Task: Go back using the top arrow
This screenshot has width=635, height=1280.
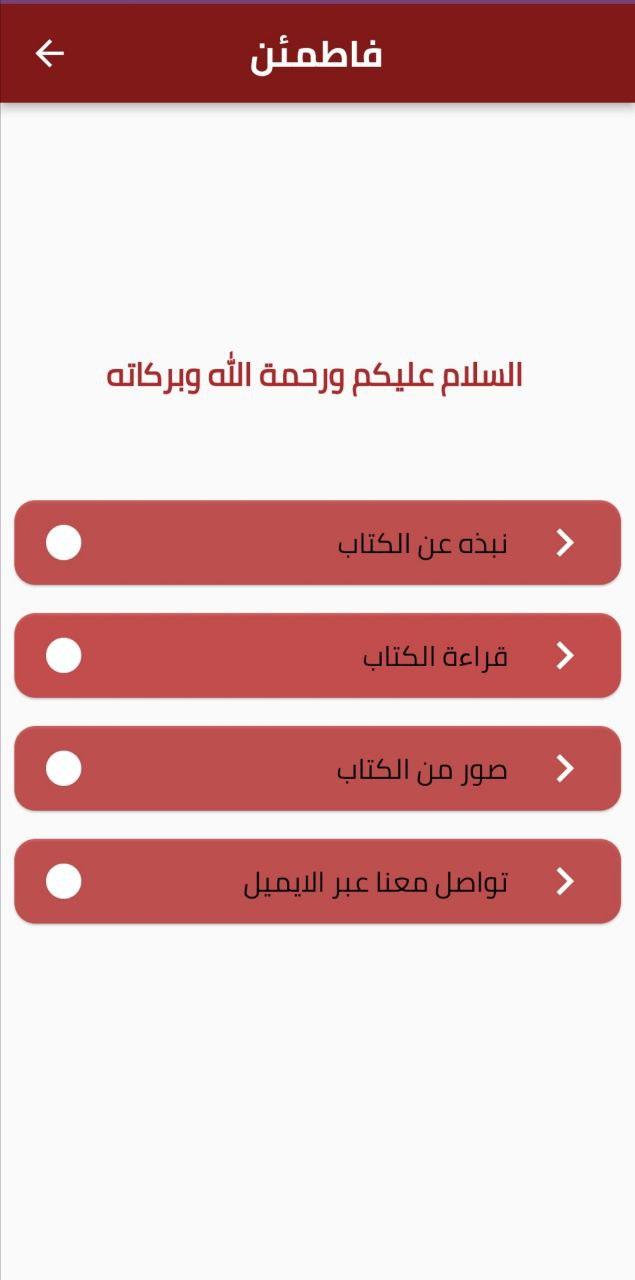Action: click(x=49, y=53)
